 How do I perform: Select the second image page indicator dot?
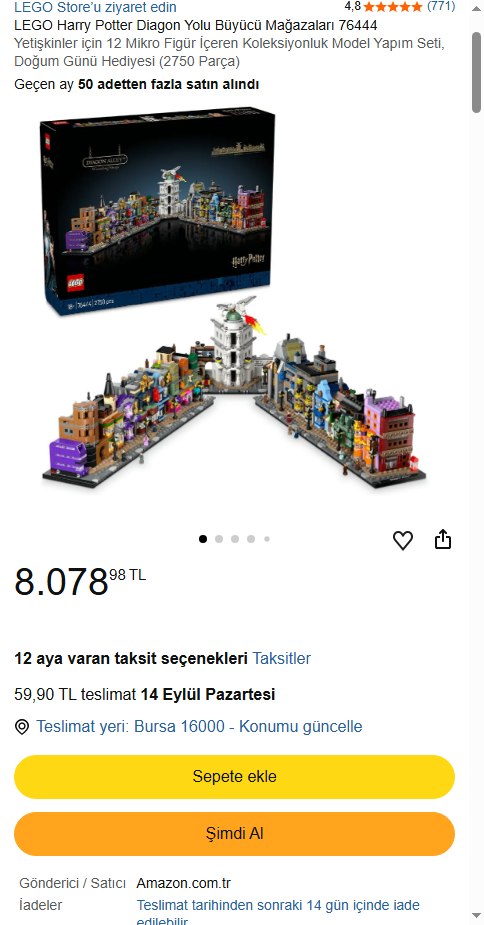tap(219, 539)
